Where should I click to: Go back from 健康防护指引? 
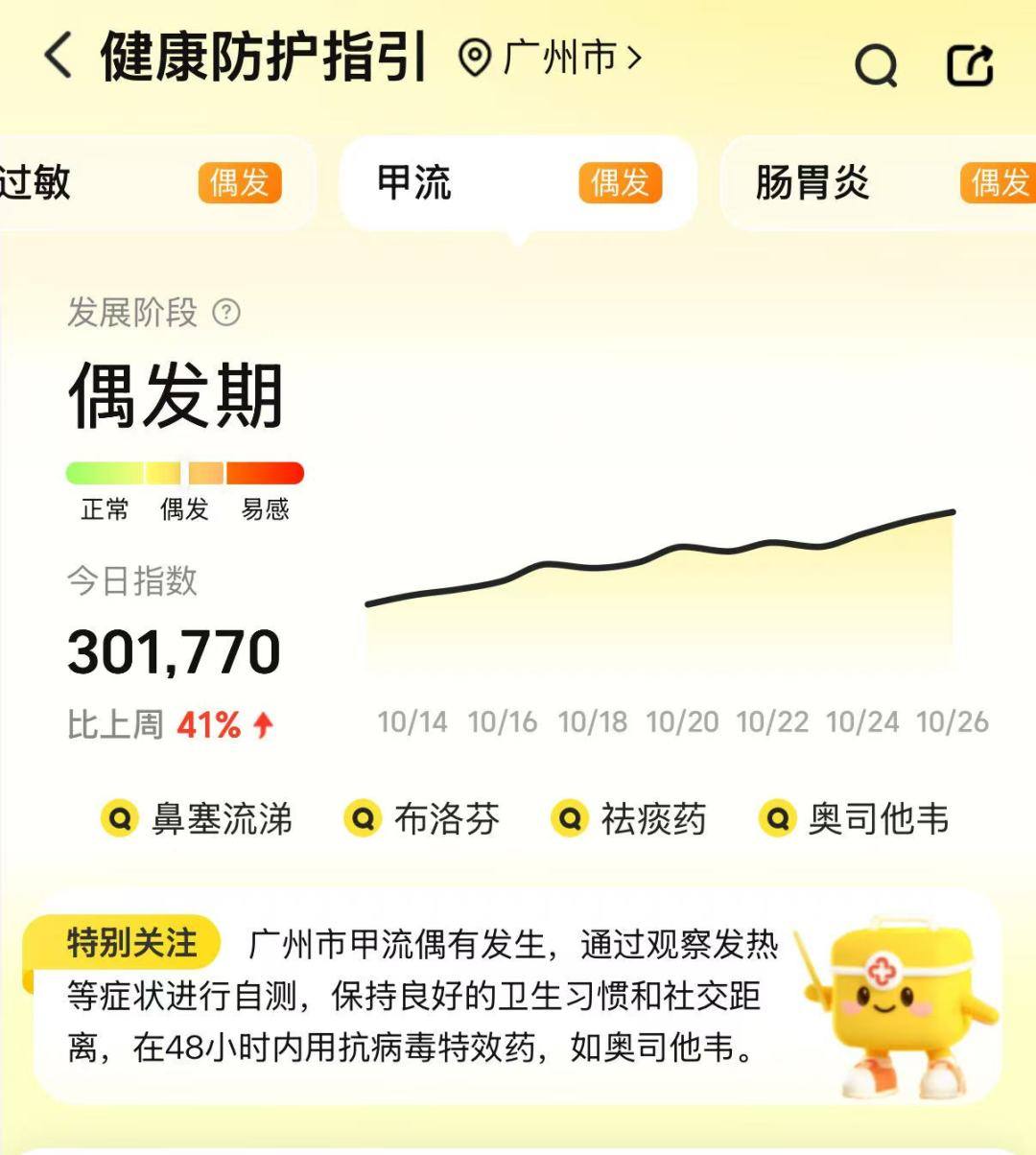coord(58,56)
